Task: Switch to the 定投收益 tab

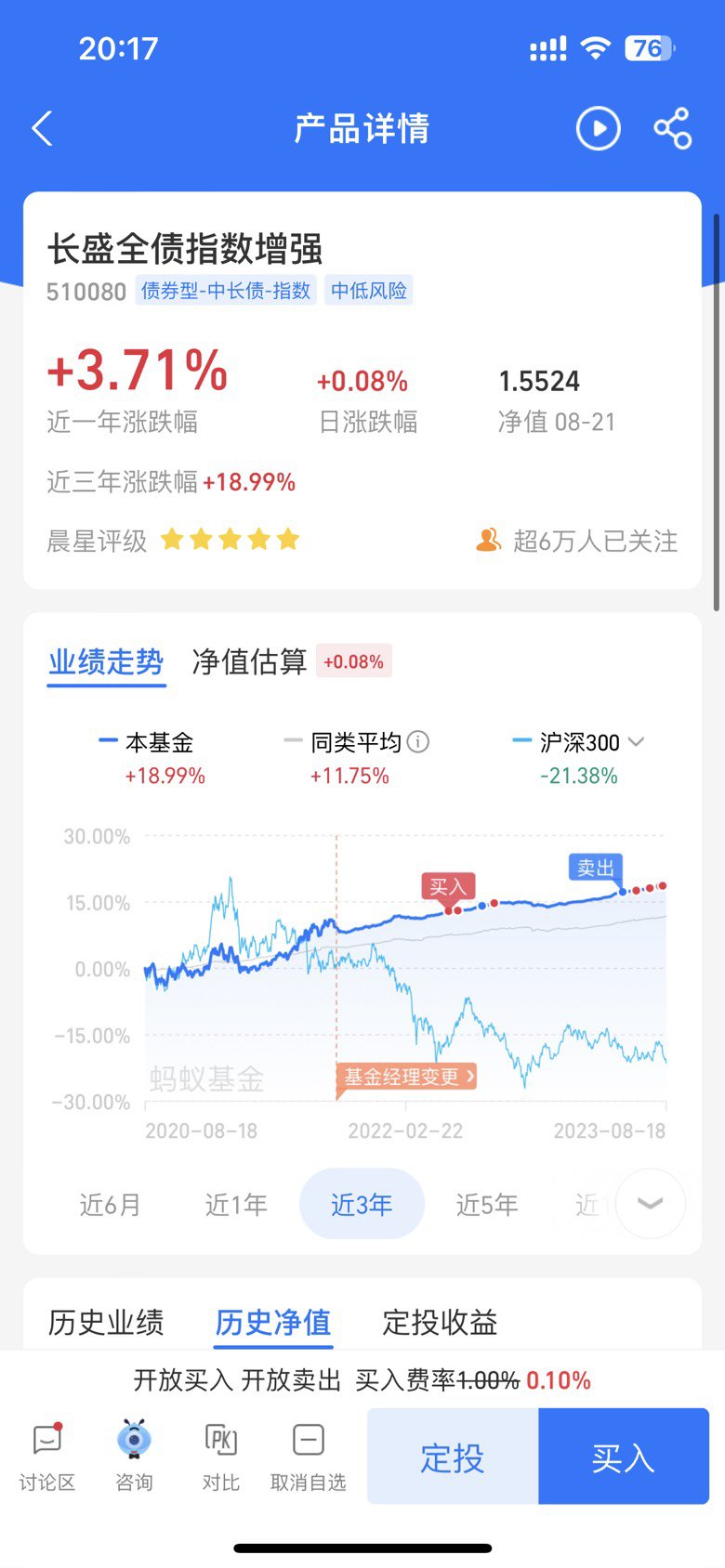Action: click(x=440, y=1322)
